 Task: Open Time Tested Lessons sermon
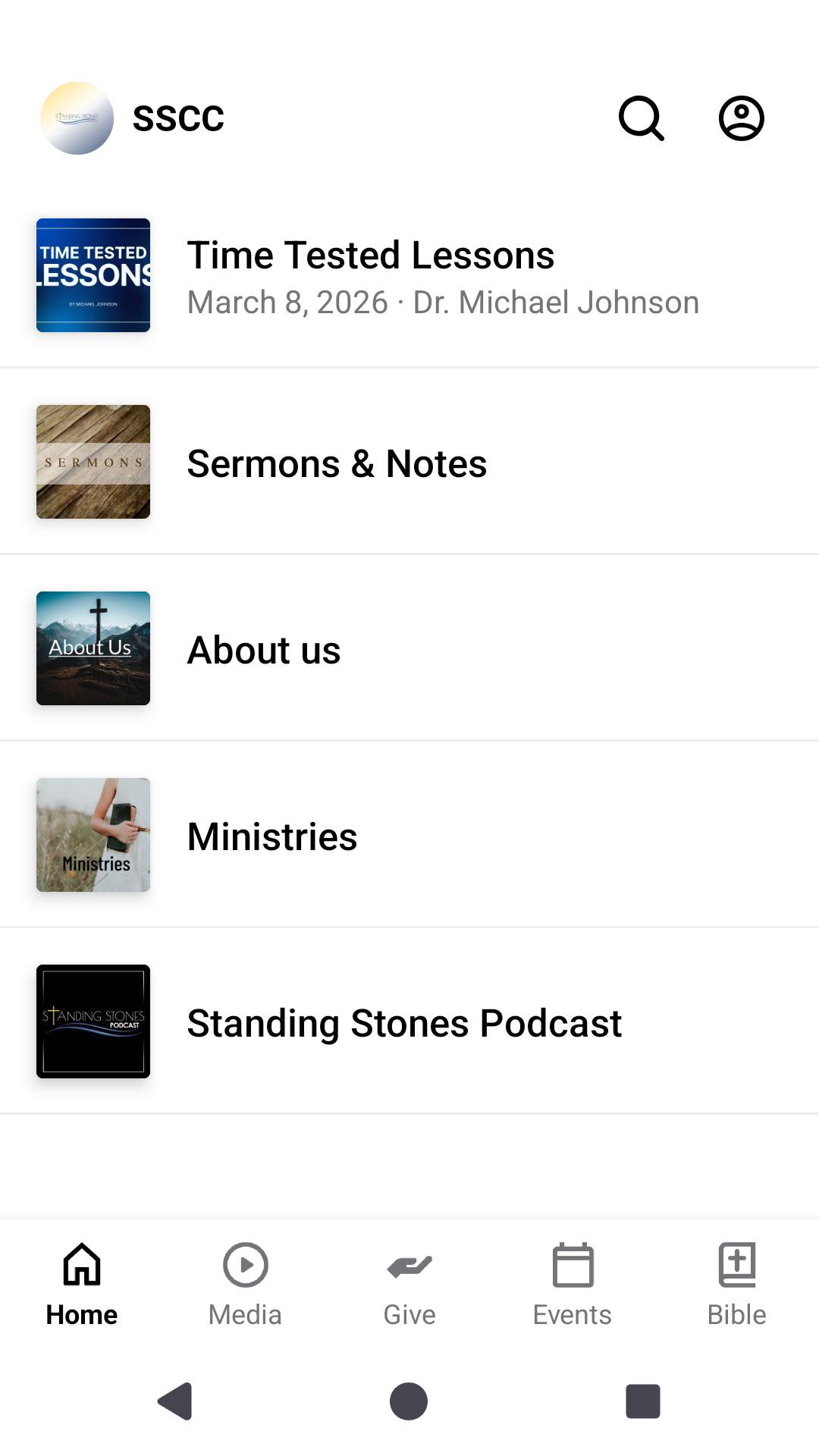[409, 276]
